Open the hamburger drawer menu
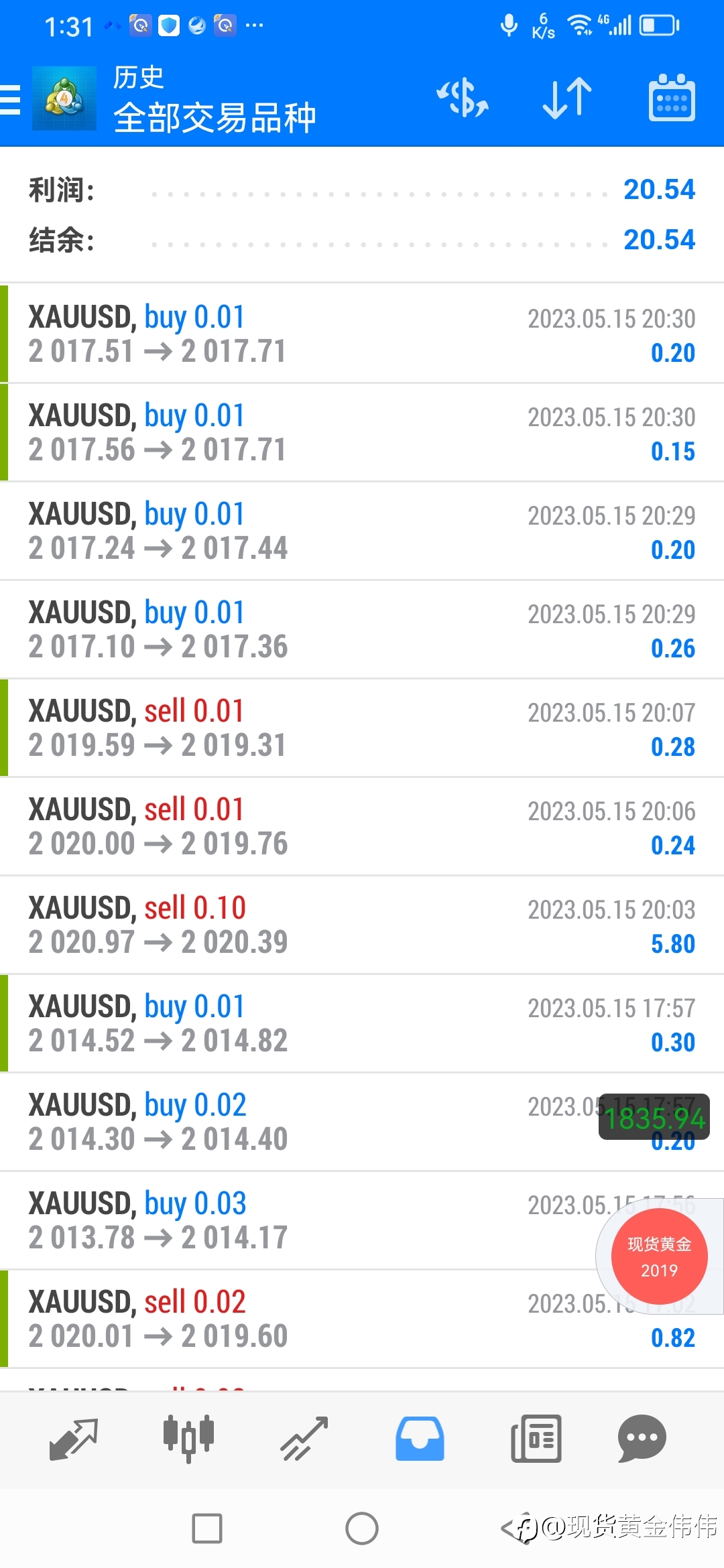724x1568 pixels. [9, 100]
